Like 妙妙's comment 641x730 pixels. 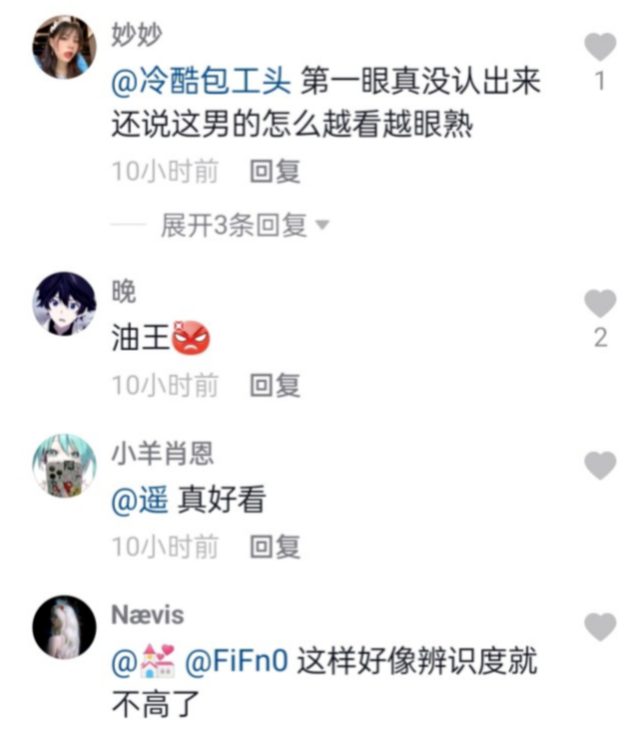[600, 46]
